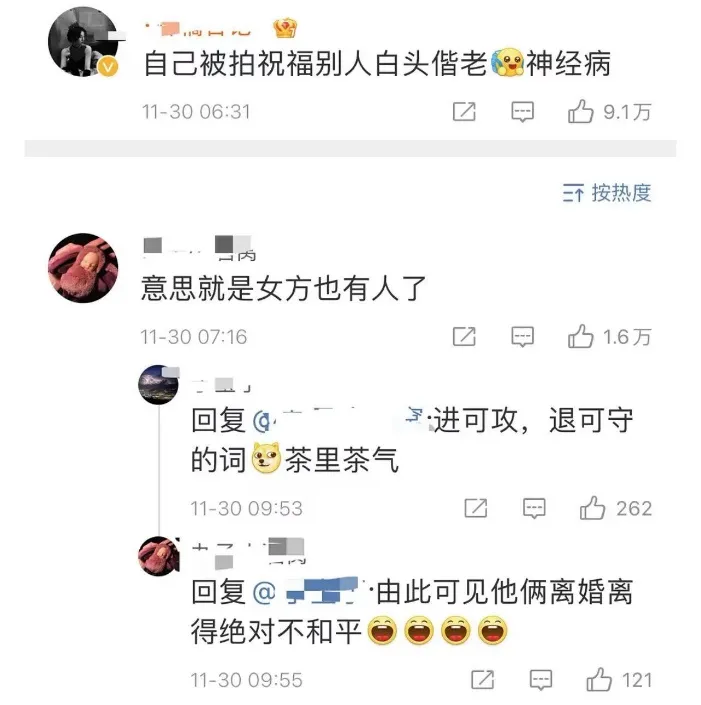Repost the post from 11-30 06:31
This screenshot has width=701, height=705.
coord(464,112)
